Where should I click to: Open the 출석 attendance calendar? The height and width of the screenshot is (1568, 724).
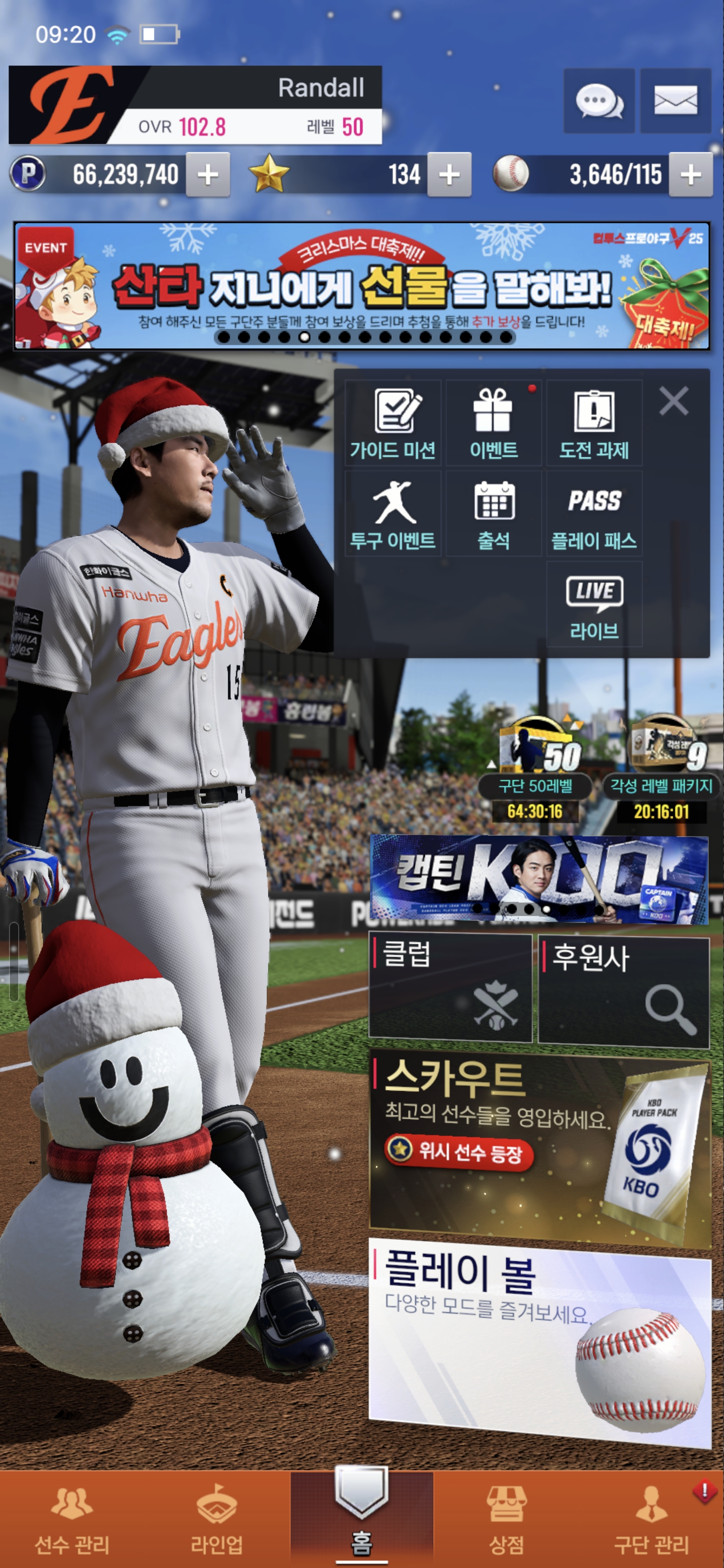pos(493,514)
